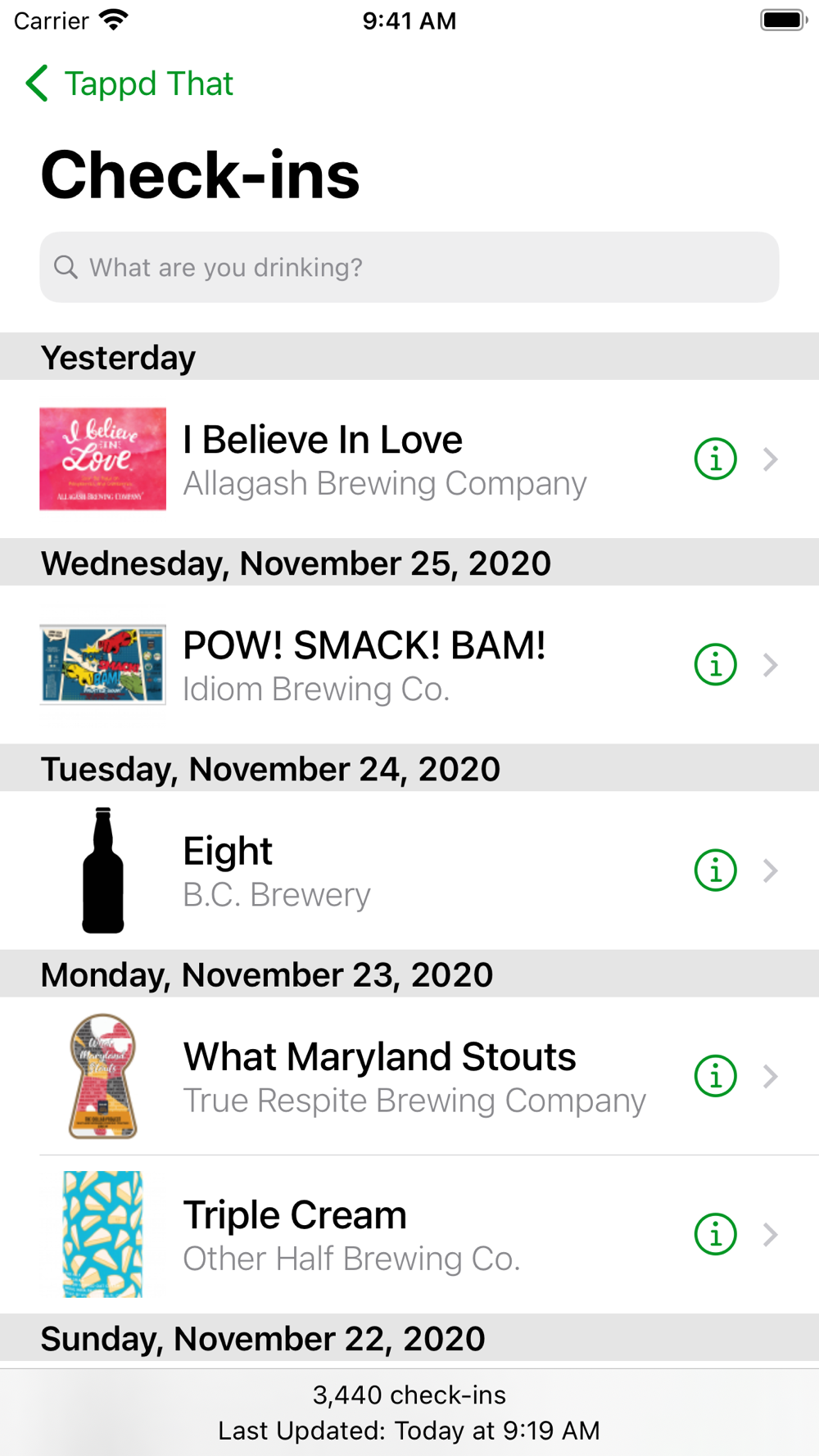
Task: Tap the 'What are you drinking?' search field
Action: point(409,267)
